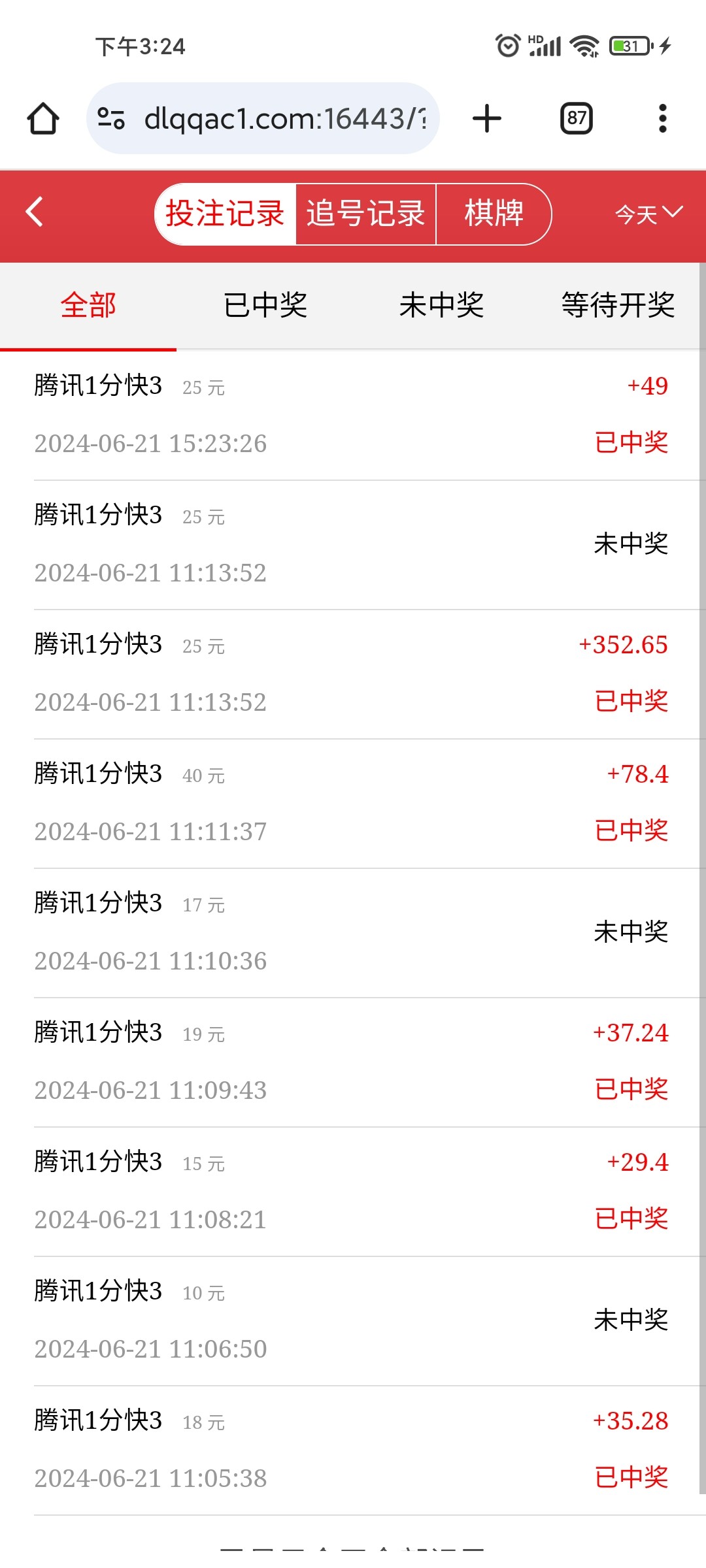Switch to the 棋牌 segment
This screenshot has width=706, height=1568.
coord(494,214)
